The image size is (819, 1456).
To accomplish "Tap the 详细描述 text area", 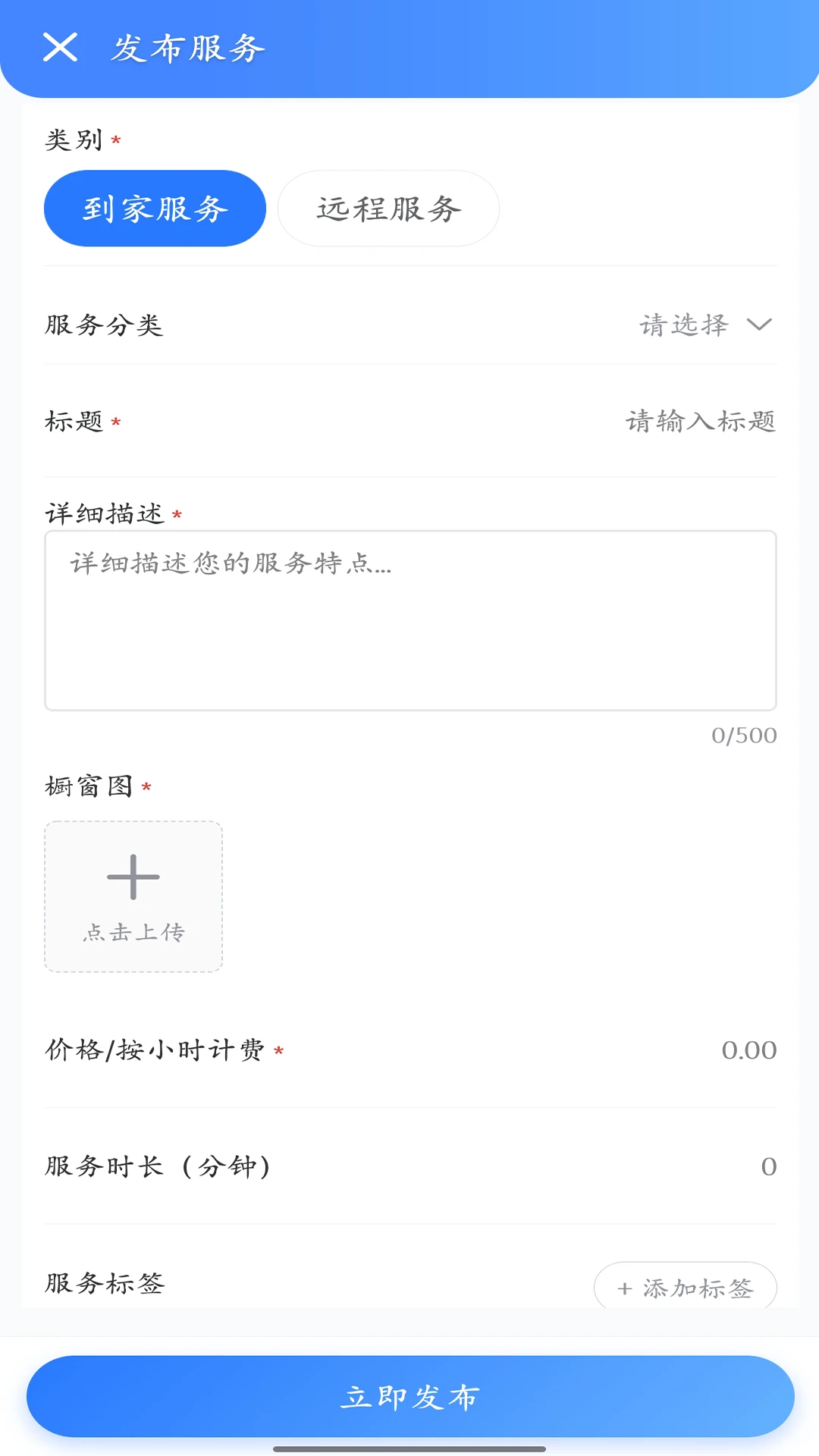I will (x=410, y=620).
